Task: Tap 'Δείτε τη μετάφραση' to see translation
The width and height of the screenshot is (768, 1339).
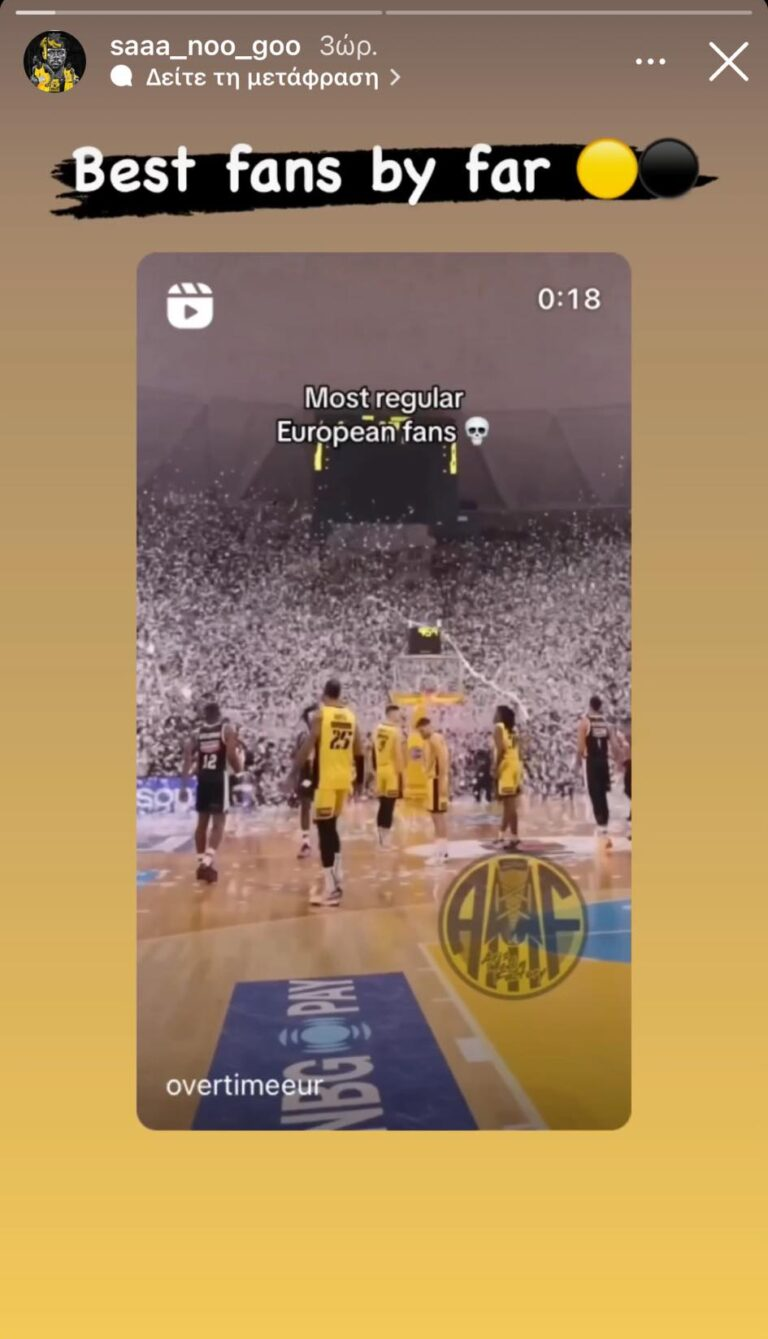Action: [262, 78]
